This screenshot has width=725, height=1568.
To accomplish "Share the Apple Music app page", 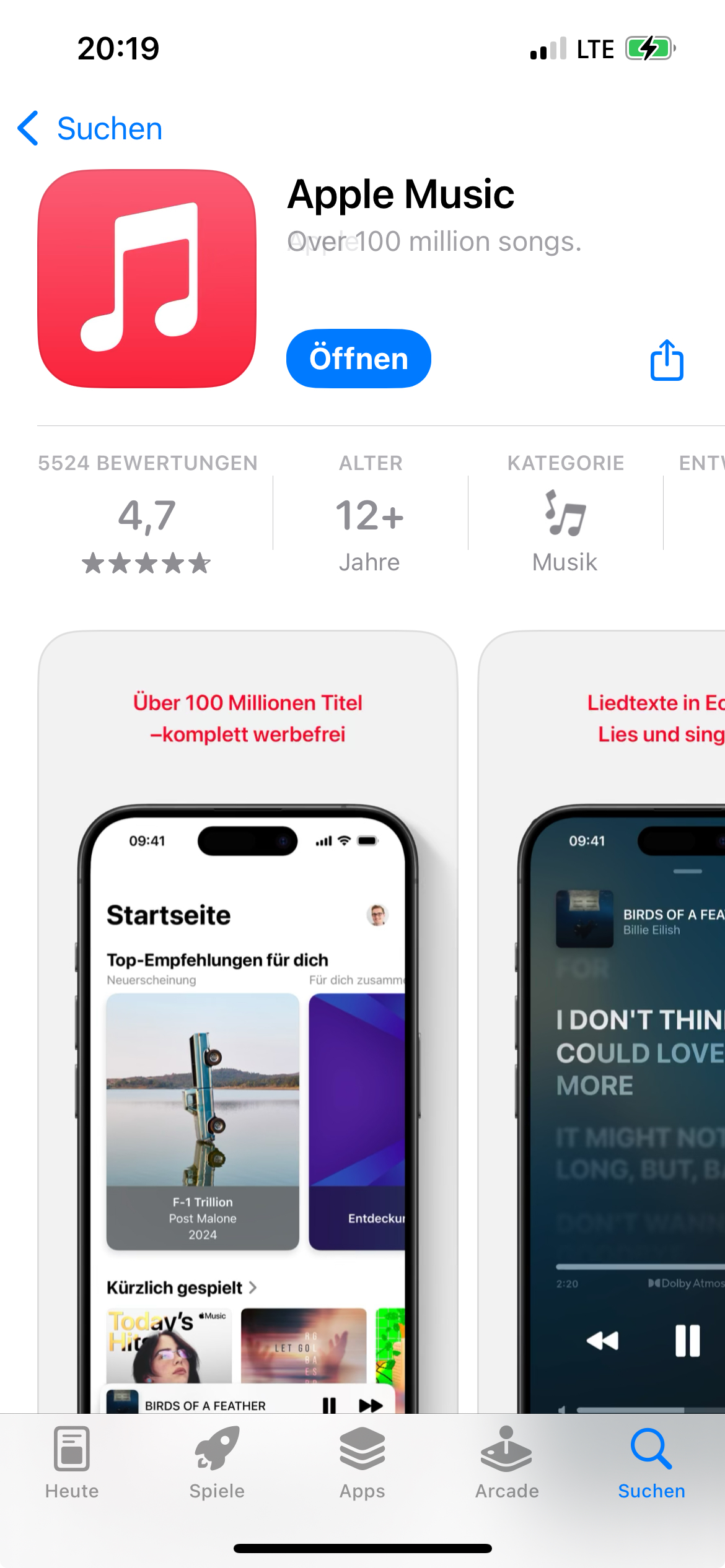I will click(666, 360).
